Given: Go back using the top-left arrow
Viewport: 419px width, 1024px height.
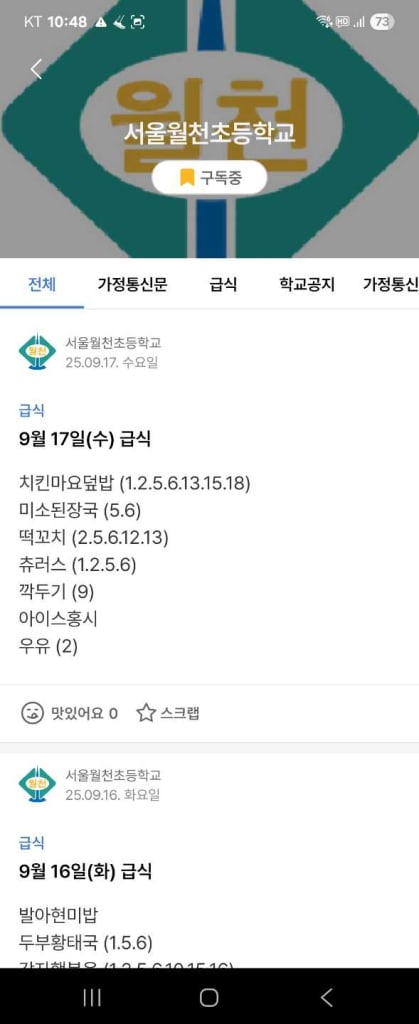Looking at the screenshot, I should click(36, 69).
